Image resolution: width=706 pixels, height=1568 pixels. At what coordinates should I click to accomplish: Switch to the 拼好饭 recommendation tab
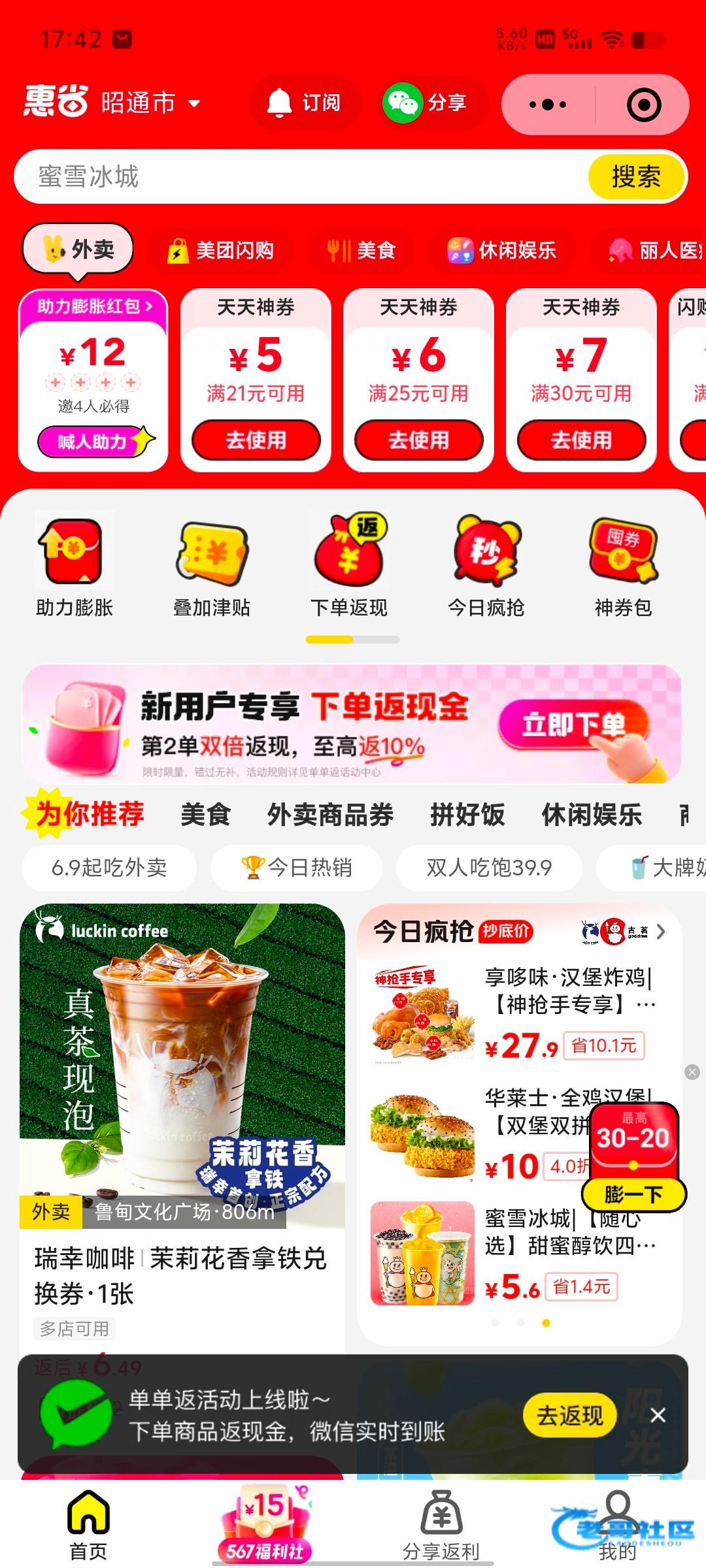click(467, 815)
